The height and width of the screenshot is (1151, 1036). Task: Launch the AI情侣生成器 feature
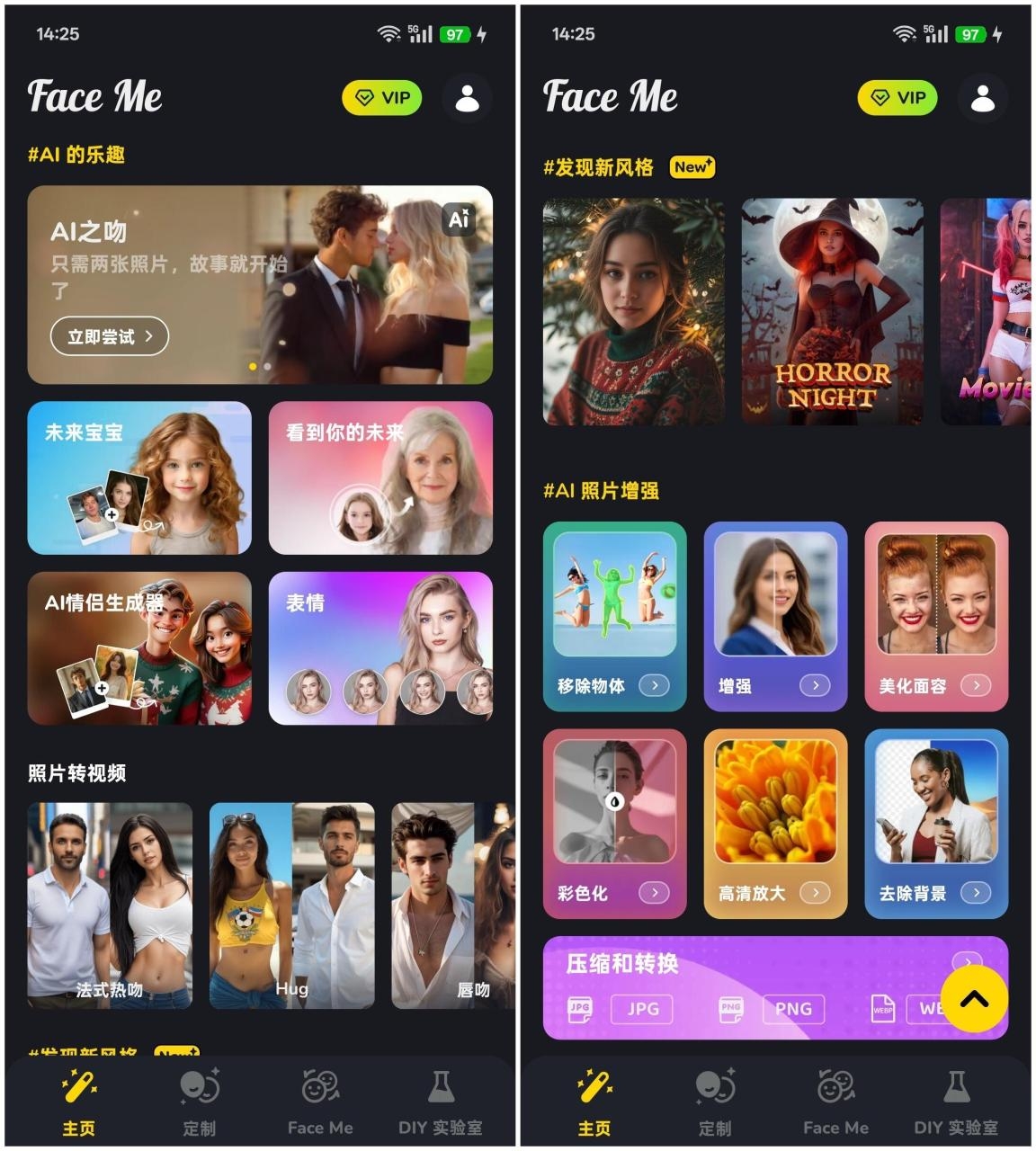139,647
